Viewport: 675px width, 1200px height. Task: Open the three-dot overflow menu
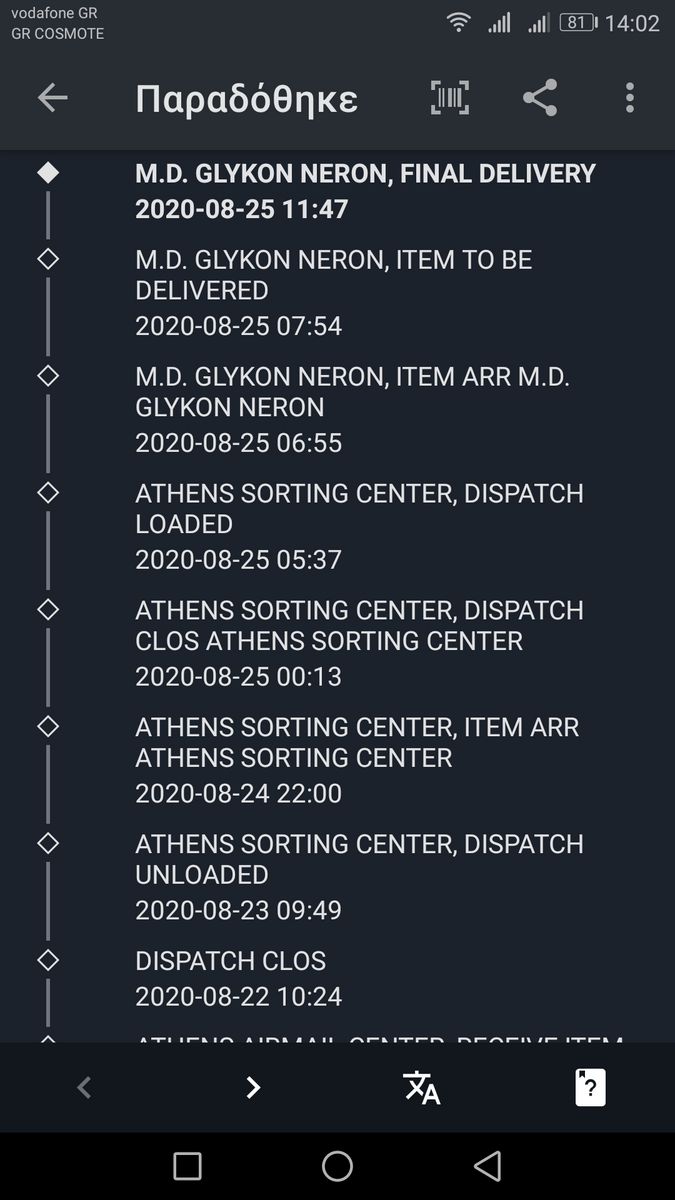pos(629,97)
